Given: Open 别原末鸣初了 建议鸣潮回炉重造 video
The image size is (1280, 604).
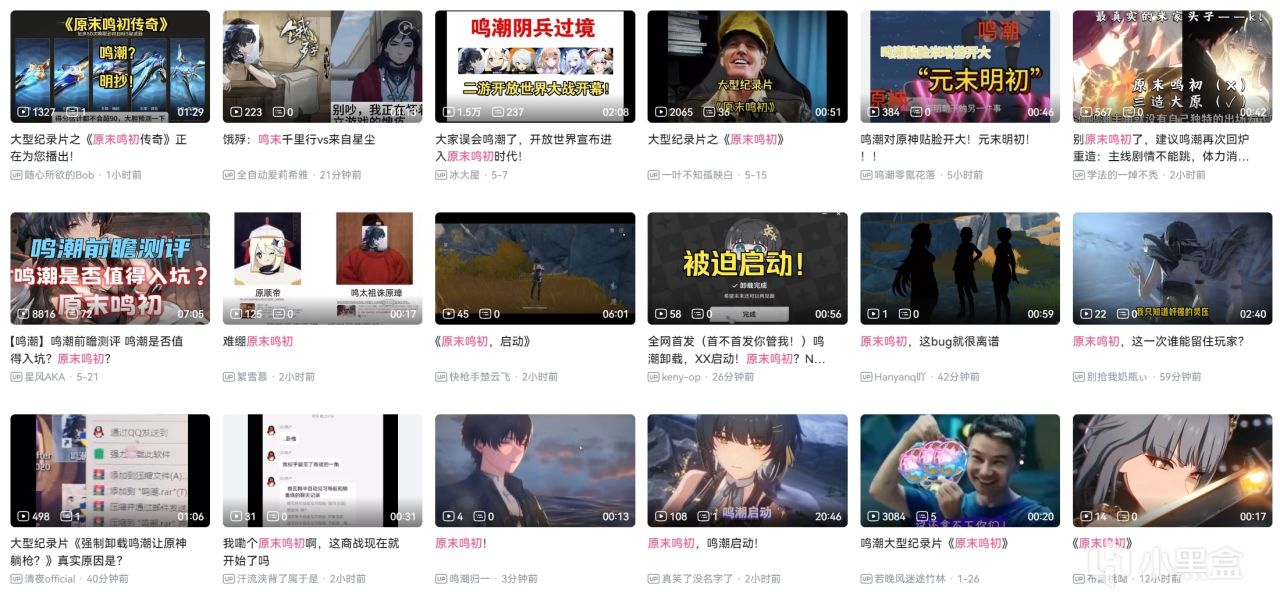Looking at the screenshot, I should pos(1172,66).
